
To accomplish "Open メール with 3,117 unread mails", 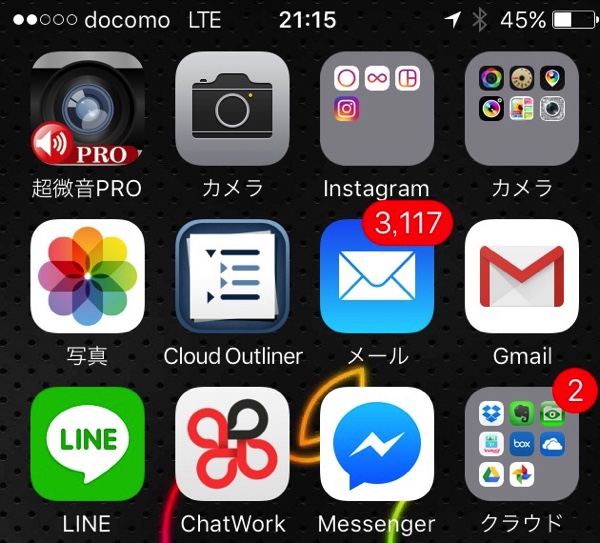I will coord(377,277).
